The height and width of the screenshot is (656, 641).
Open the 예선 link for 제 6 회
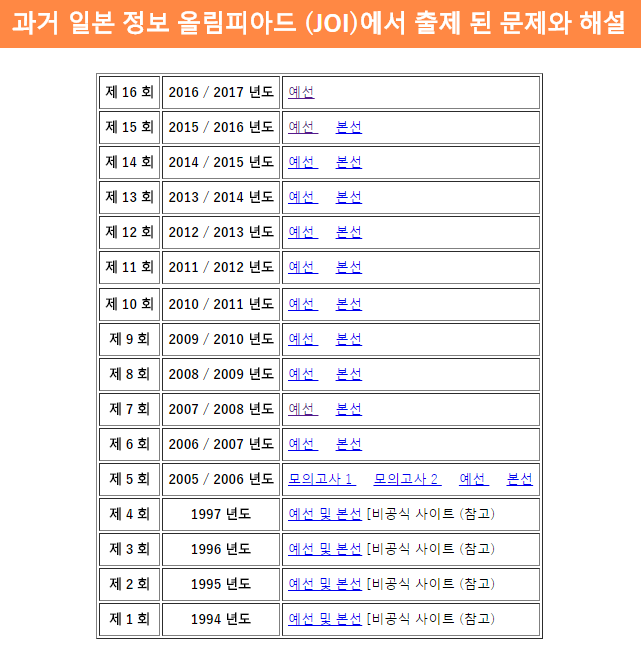click(x=300, y=444)
